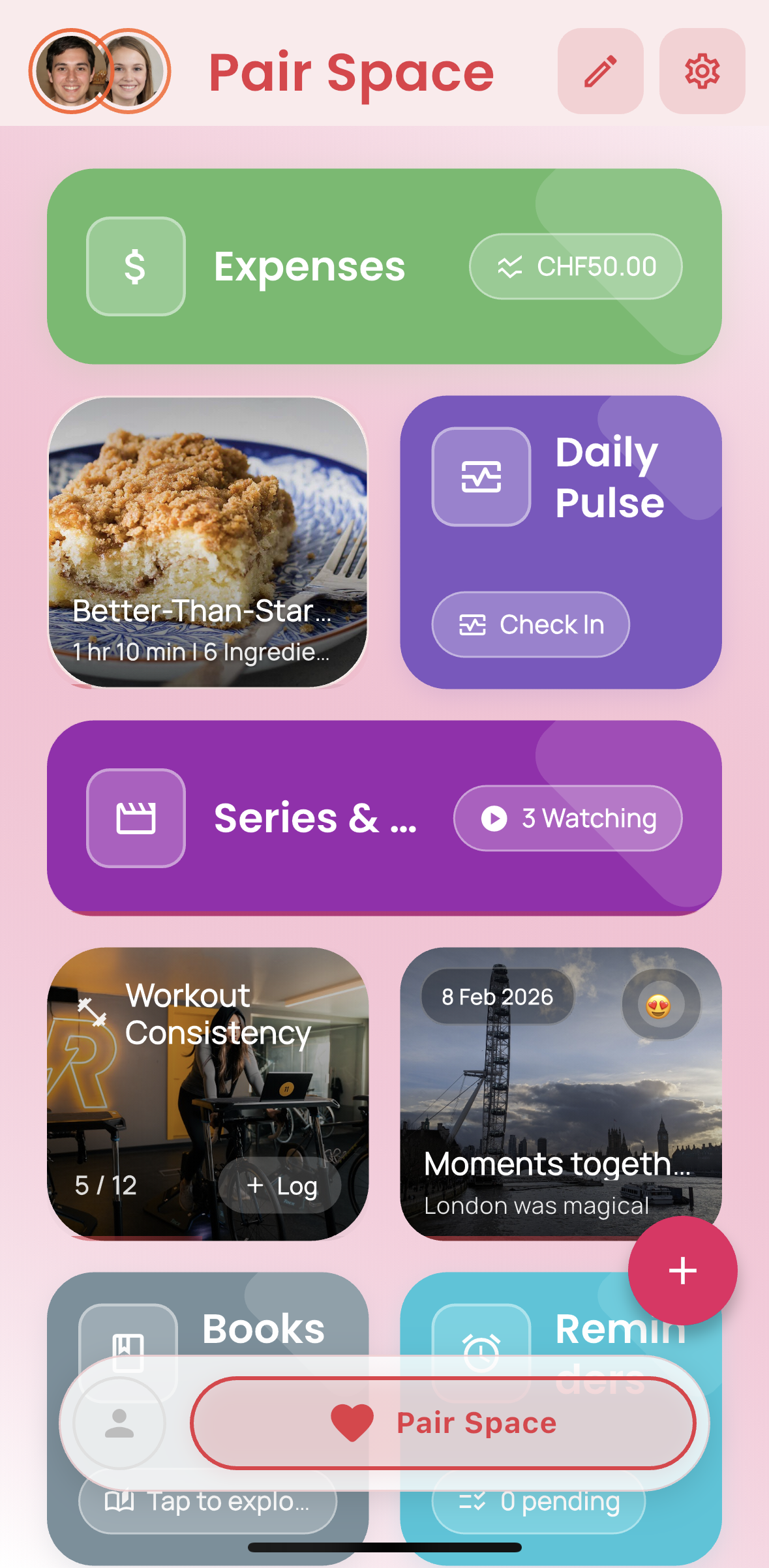Open the CHF50.00 balance pill on Expenses

tap(577, 265)
